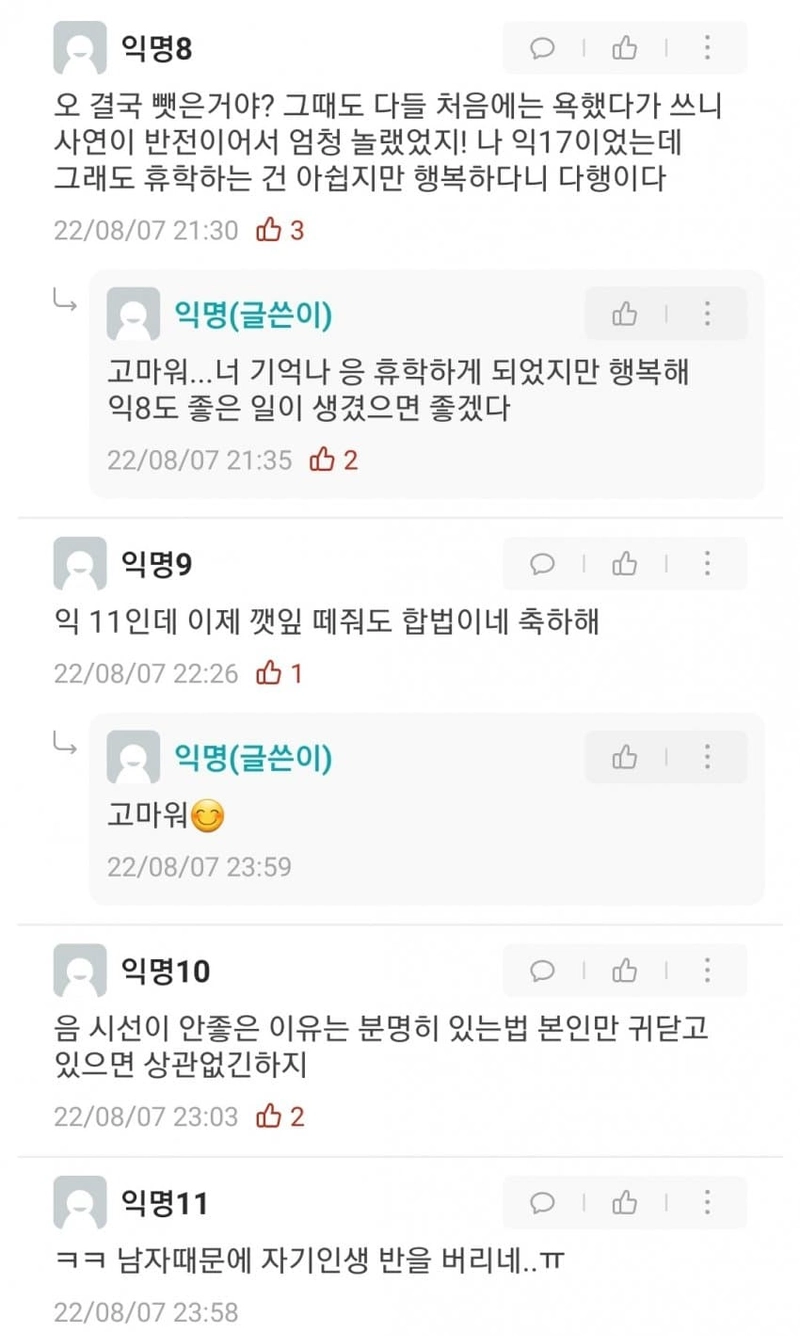Open more options on 고마워 emoji reply
Viewport: 800px width, 1336px height.
pyautogui.click(x=707, y=757)
